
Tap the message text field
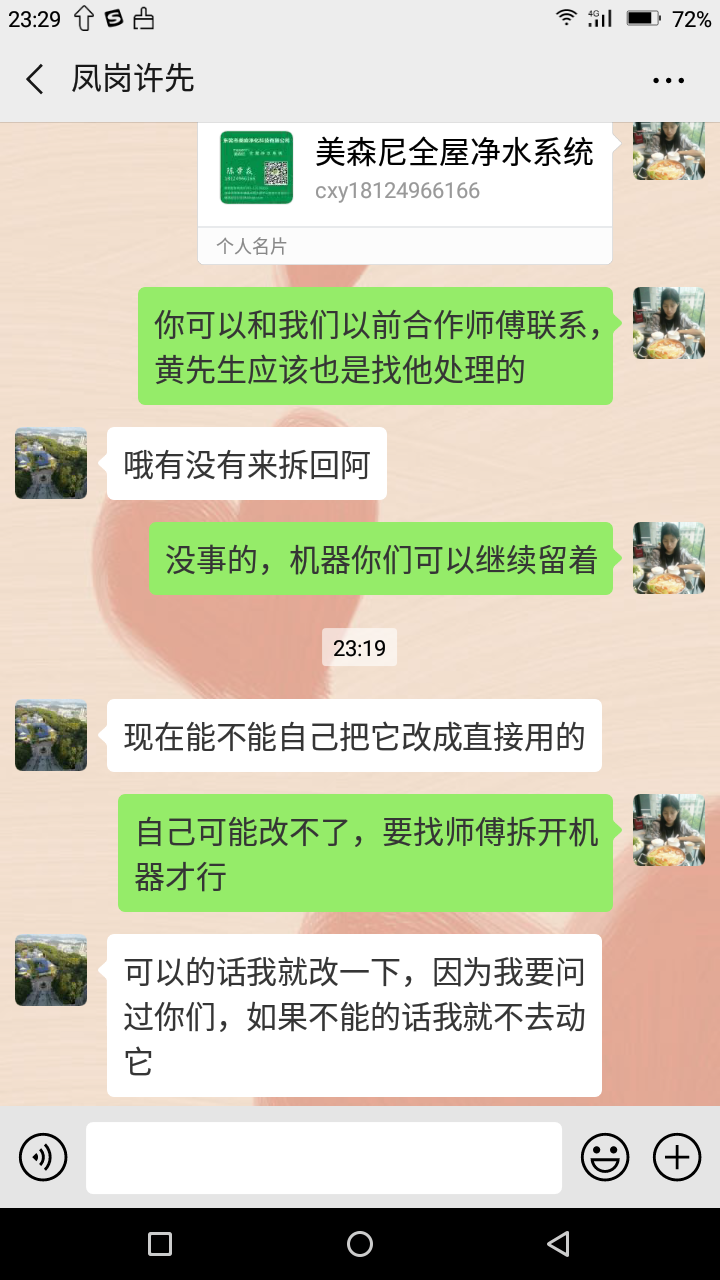coord(324,1158)
